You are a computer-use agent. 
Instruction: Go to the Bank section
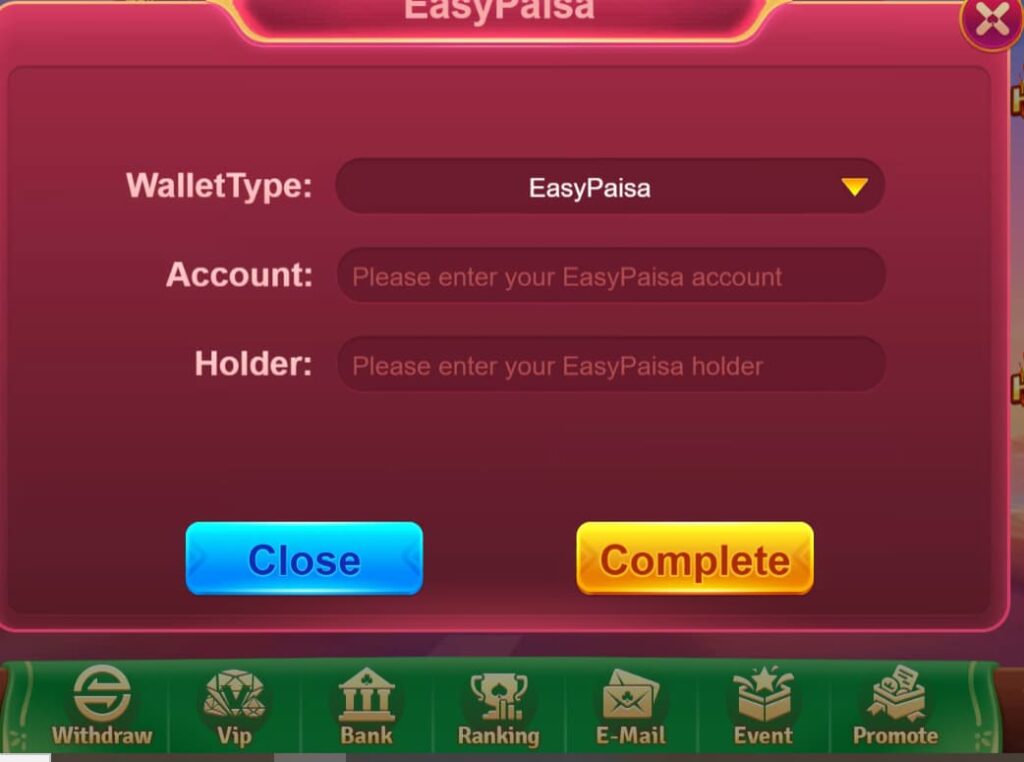(366, 707)
